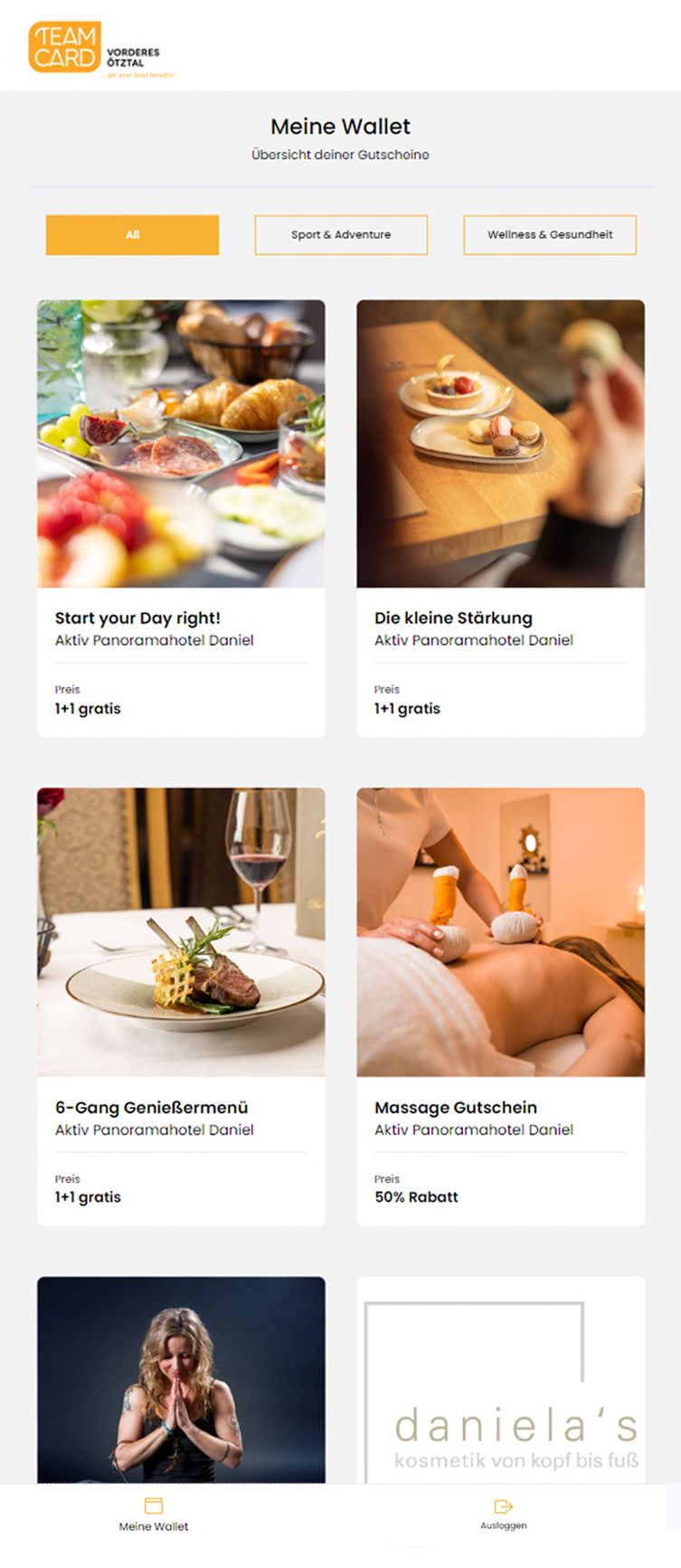681x1568 pixels.
Task: Open the voucher with the praying woman photo
Action: pyautogui.click(x=181, y=1379)
